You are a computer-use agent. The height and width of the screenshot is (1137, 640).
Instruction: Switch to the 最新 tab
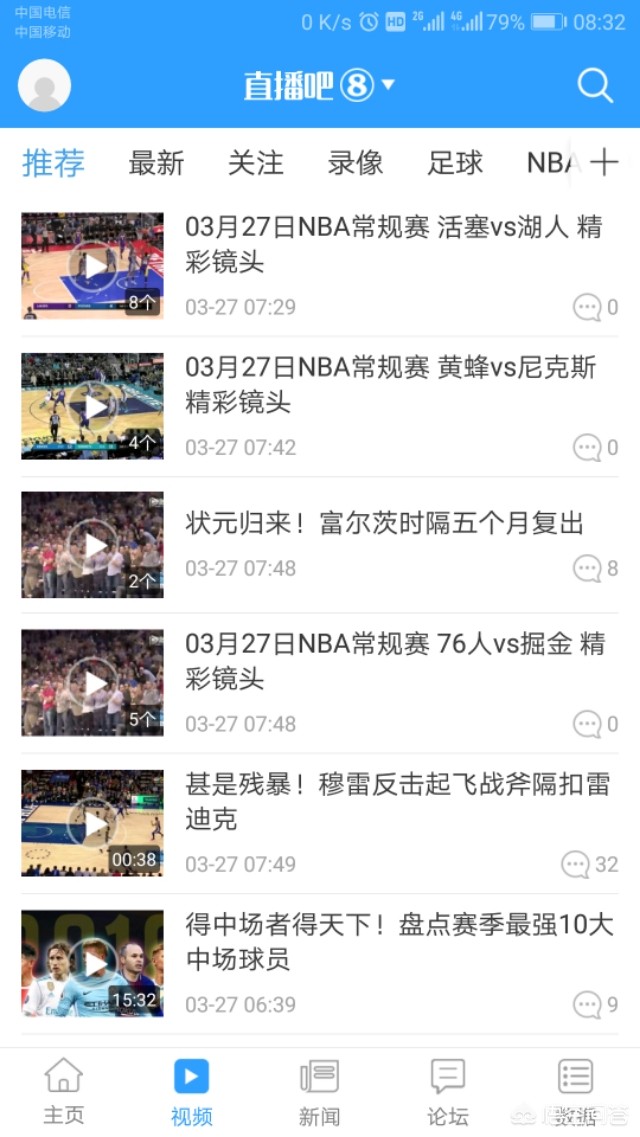coord(156,163)
